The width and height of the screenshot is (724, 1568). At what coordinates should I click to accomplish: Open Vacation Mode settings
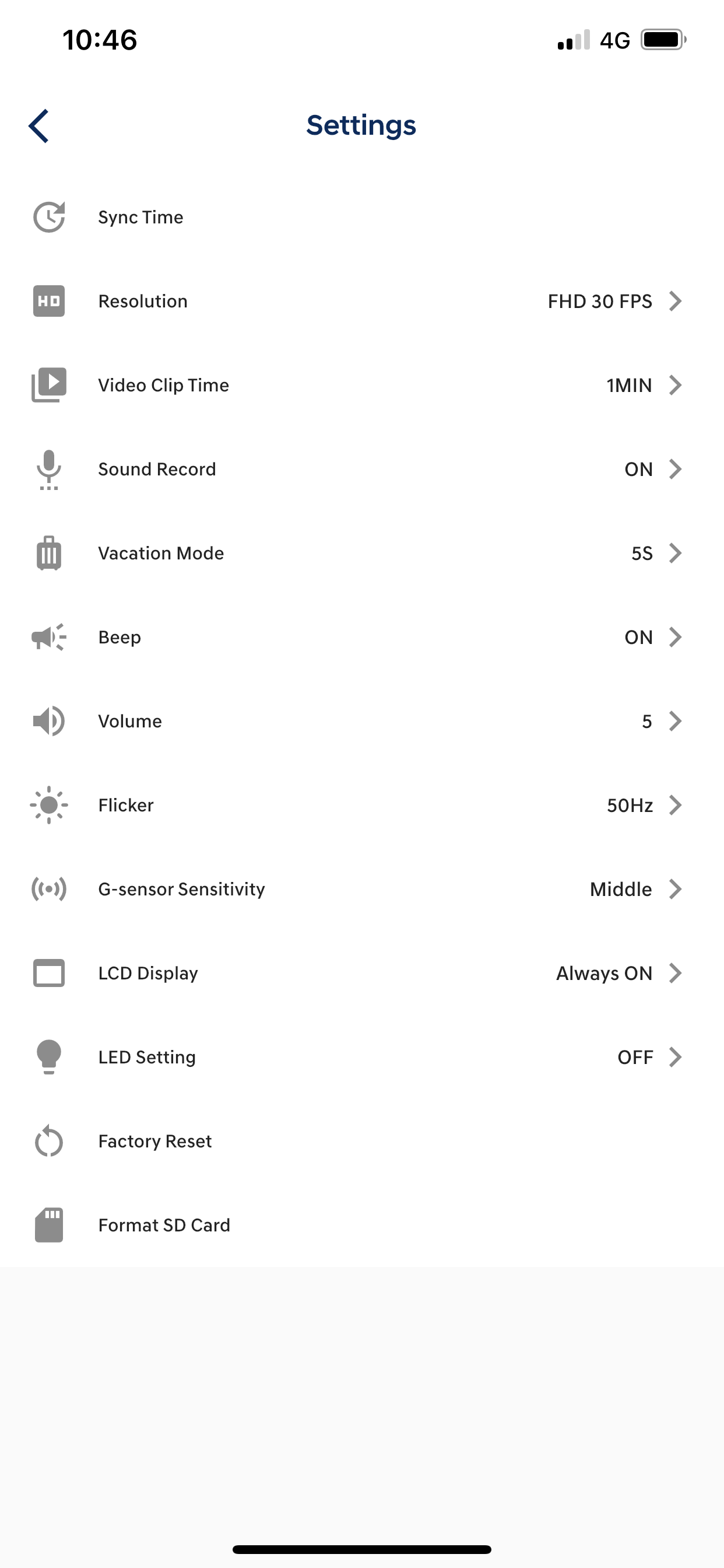(x=362, y=554)
